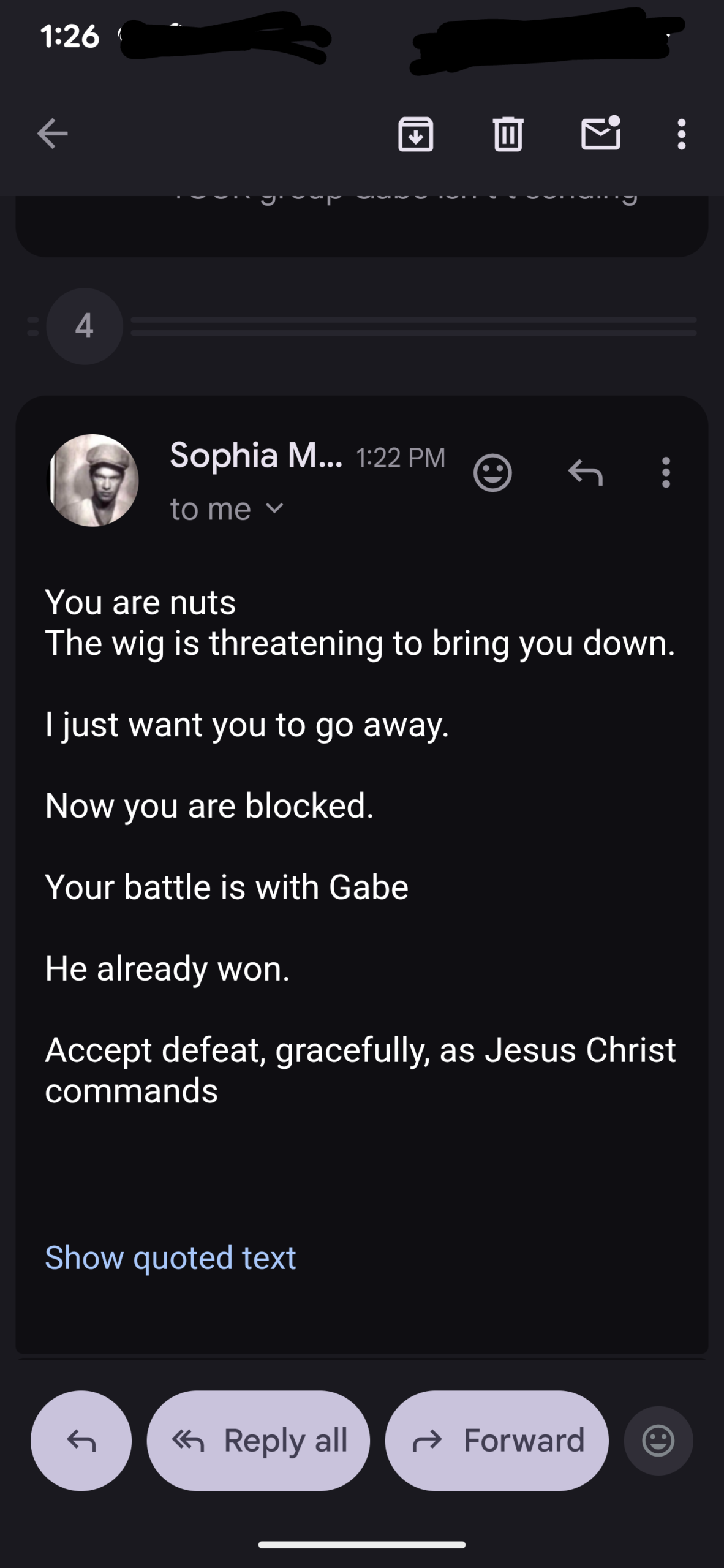Image resolution: width=724 pixels, height=1568 pixels.
Task: Tap the bottom Reply button
Action: 81,1441
